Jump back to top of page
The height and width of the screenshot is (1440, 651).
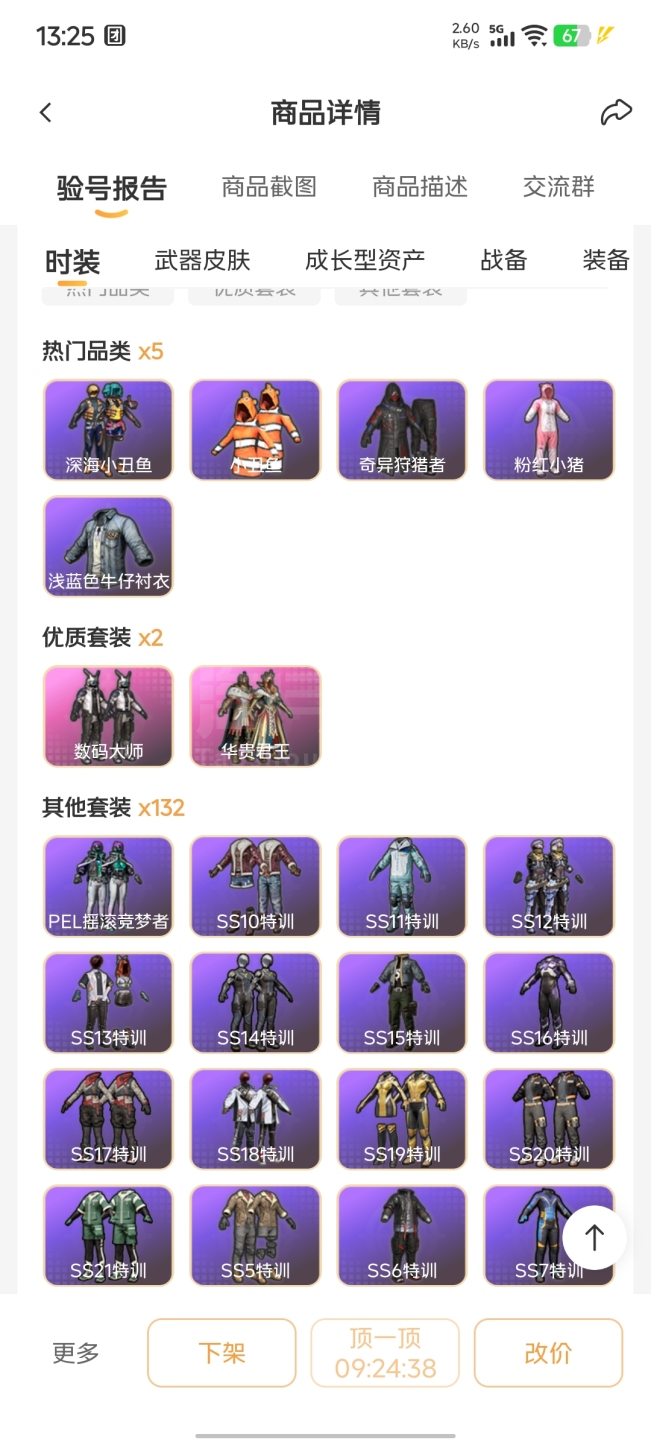(594, 1238)
